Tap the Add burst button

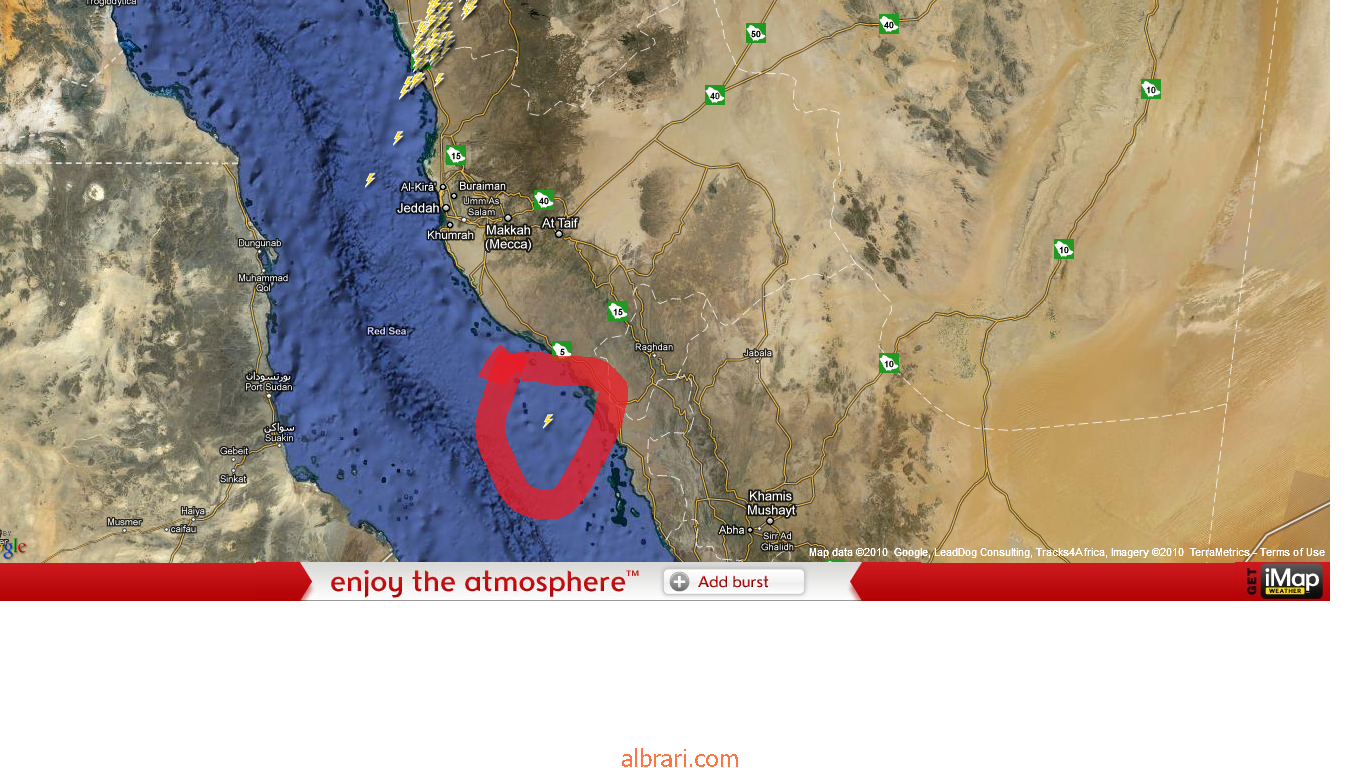tap(733, 582)
